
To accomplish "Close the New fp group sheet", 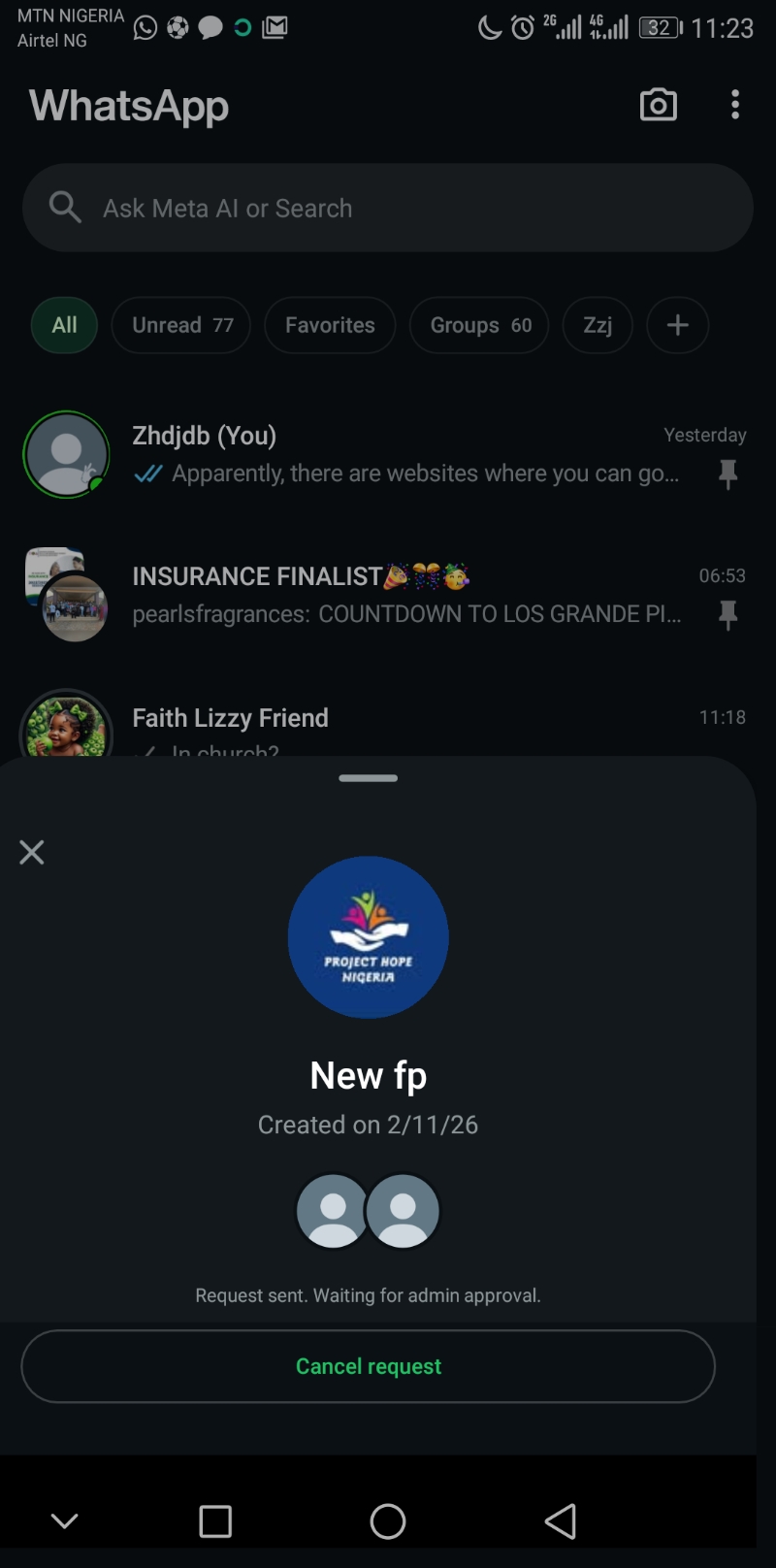I will coord(32,853).
